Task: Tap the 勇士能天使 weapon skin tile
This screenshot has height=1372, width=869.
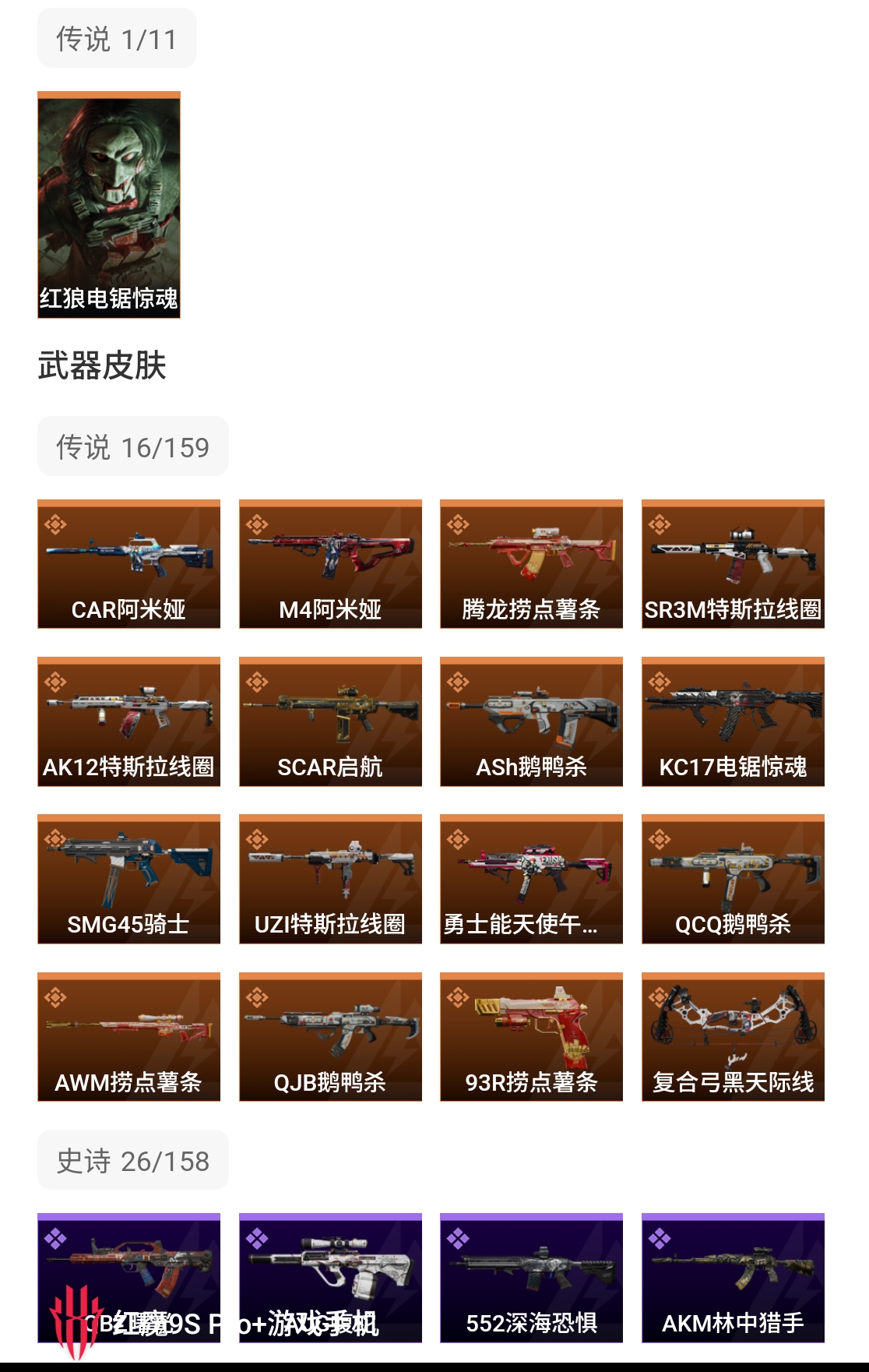Action: (x=531, y=879)
